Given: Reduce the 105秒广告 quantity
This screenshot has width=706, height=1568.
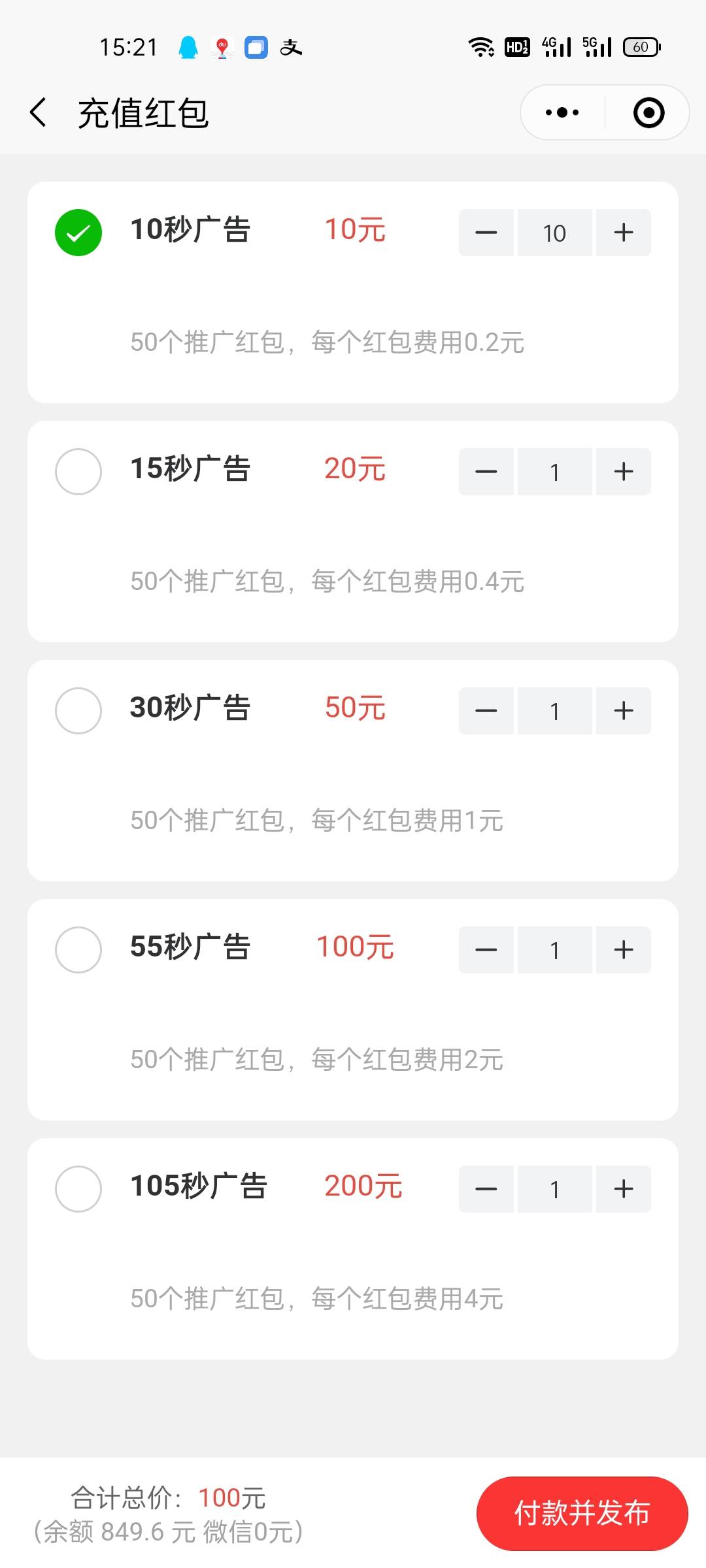Looking at the screenshot, I should [486, 1189].
